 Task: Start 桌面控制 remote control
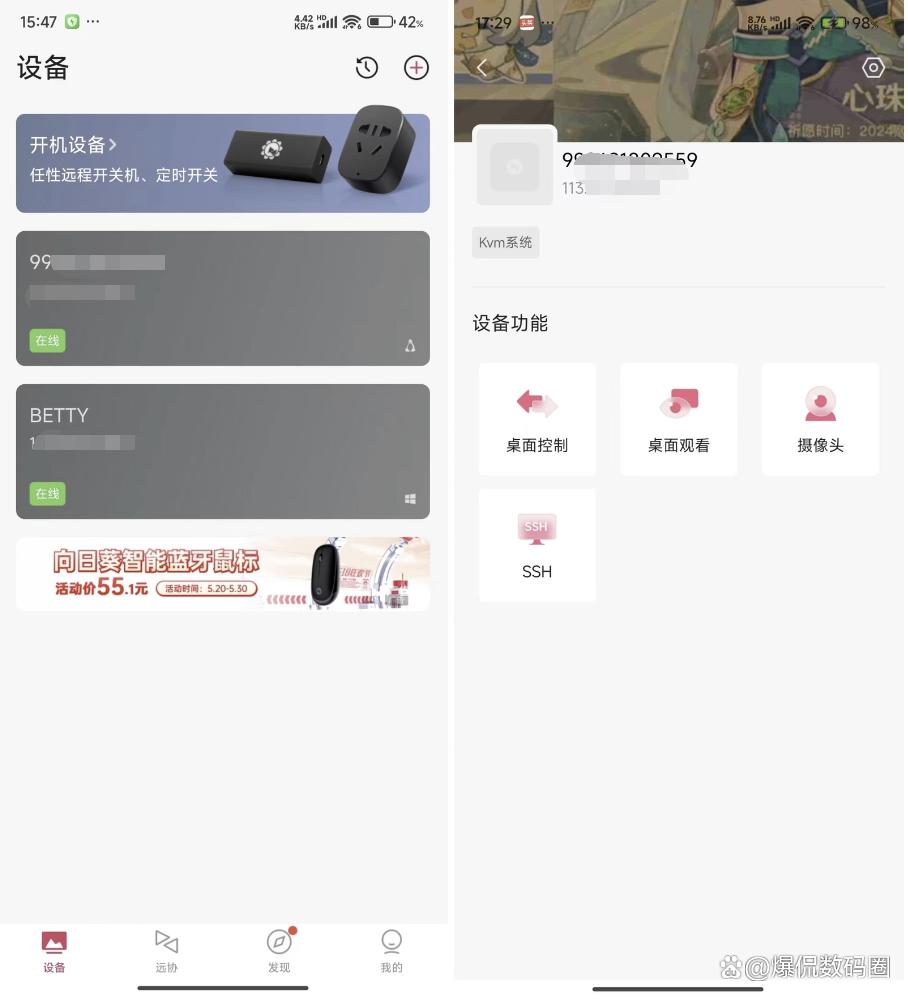(537, 419)
